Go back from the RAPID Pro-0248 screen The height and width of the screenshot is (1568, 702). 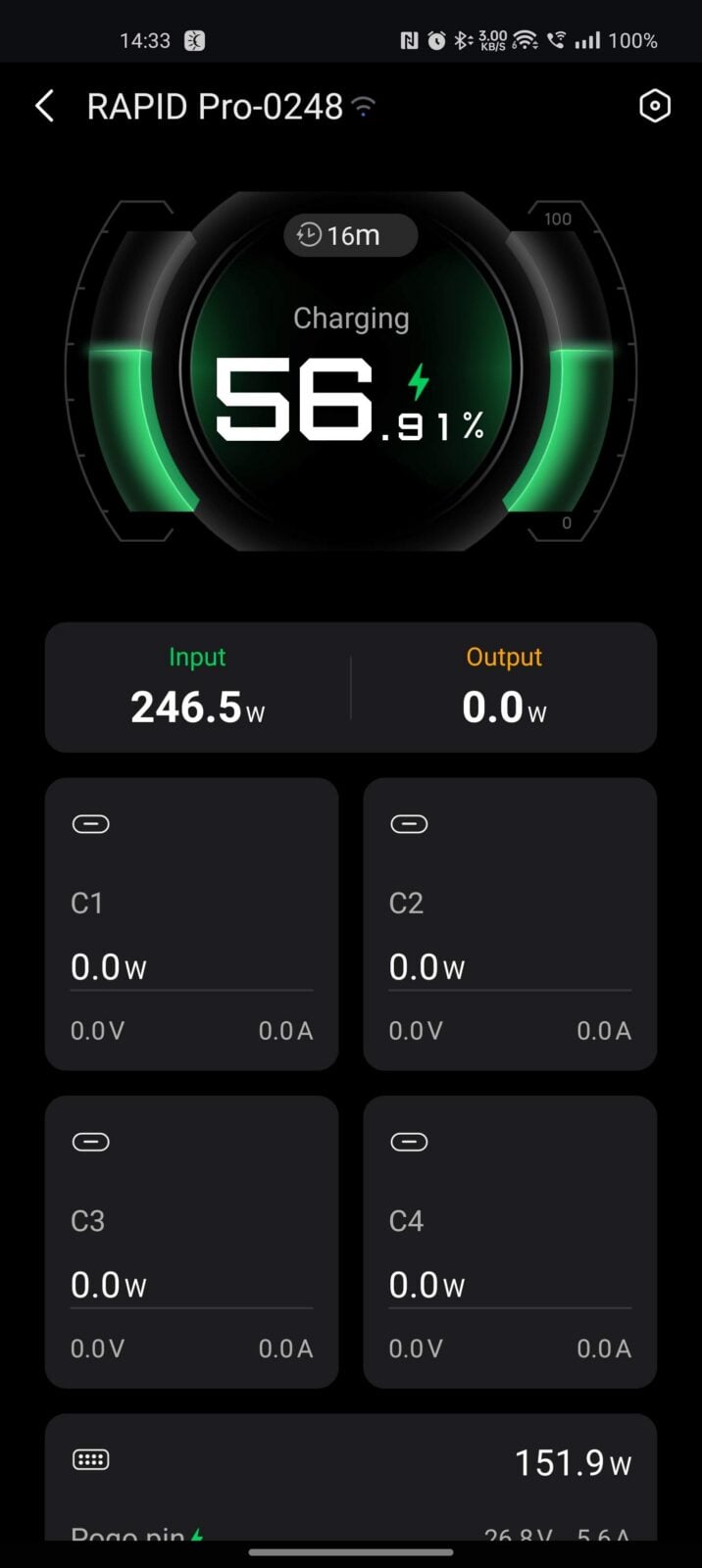[44, 106]
